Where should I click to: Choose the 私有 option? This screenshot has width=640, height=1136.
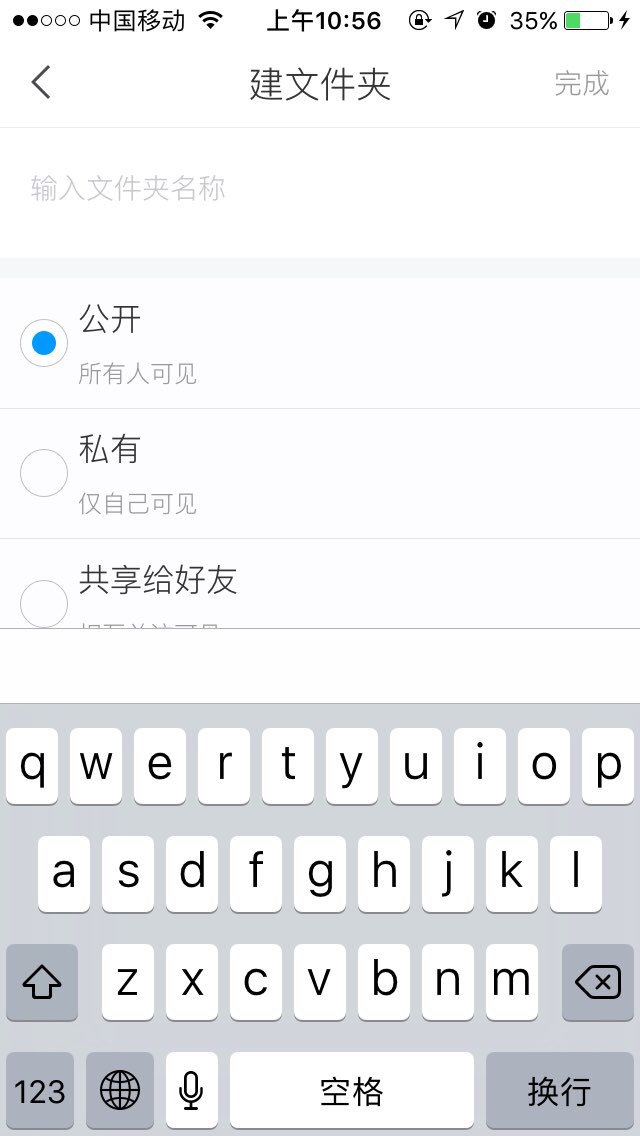(320, 474)
